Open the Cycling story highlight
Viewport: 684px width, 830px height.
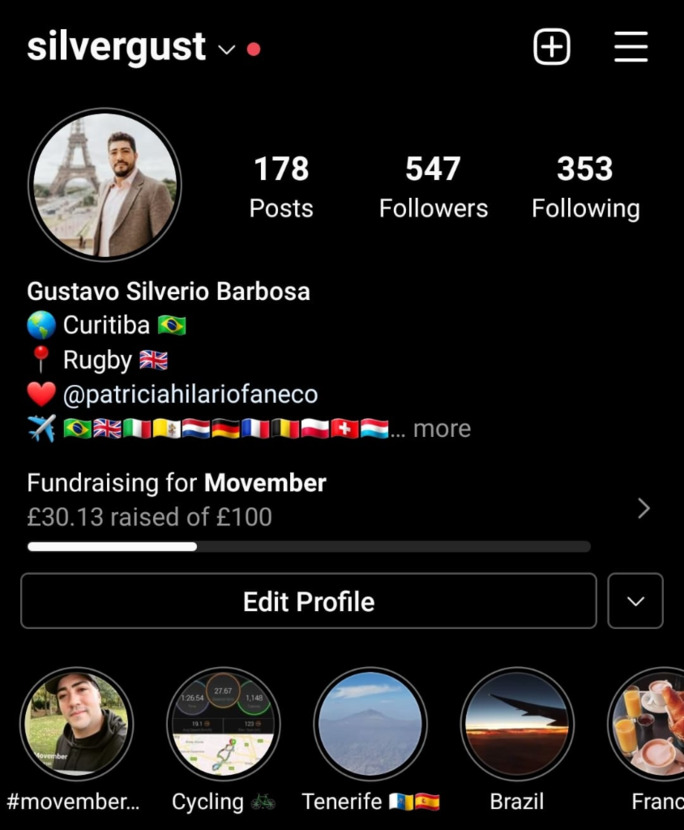[223, 724]
